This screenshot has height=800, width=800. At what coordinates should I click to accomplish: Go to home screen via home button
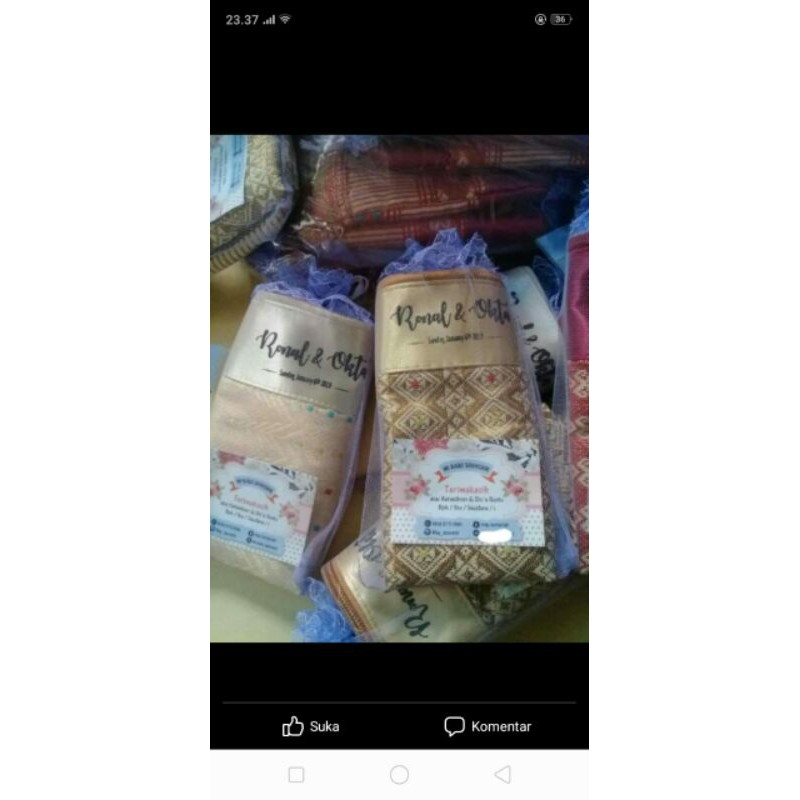[x=399, y=774]
